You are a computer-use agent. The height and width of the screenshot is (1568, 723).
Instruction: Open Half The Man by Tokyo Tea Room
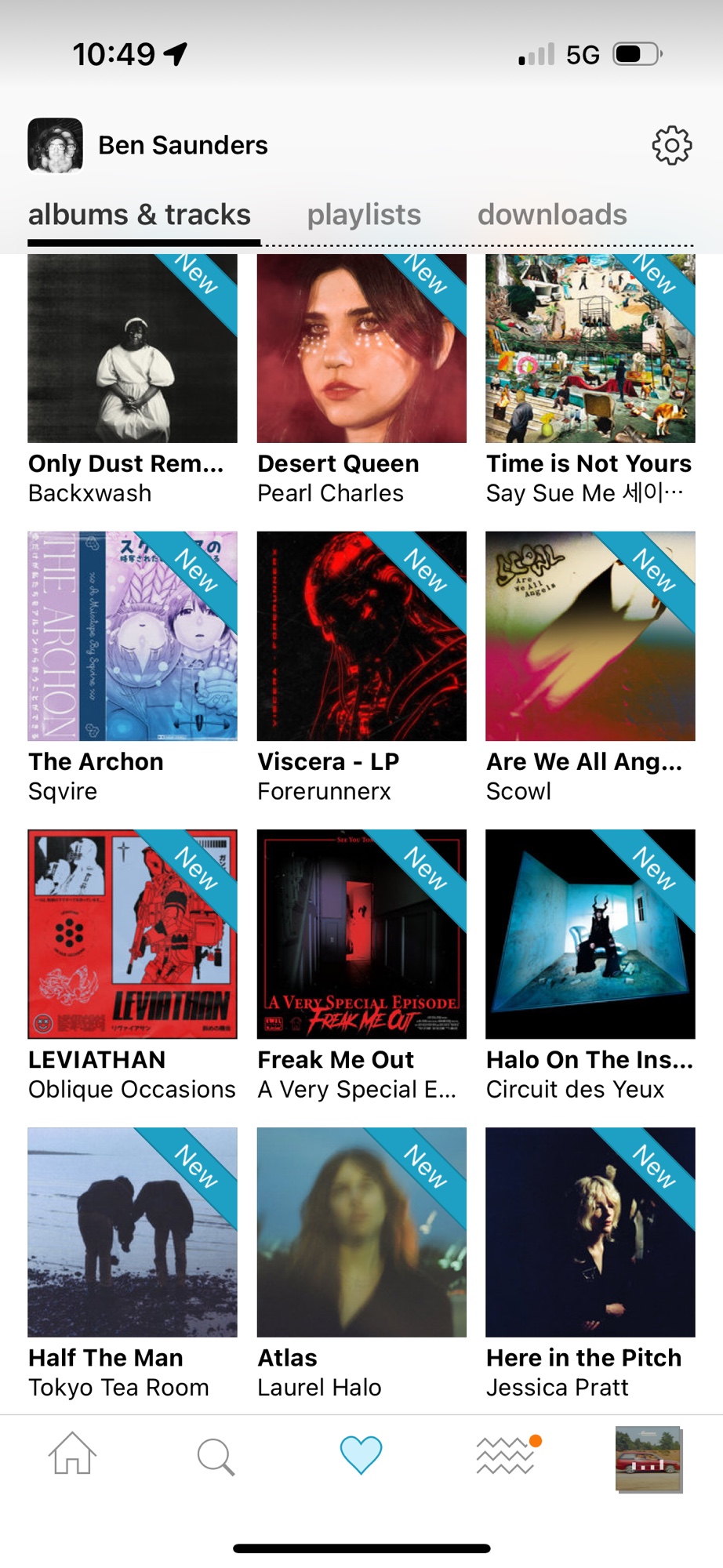132,1232
